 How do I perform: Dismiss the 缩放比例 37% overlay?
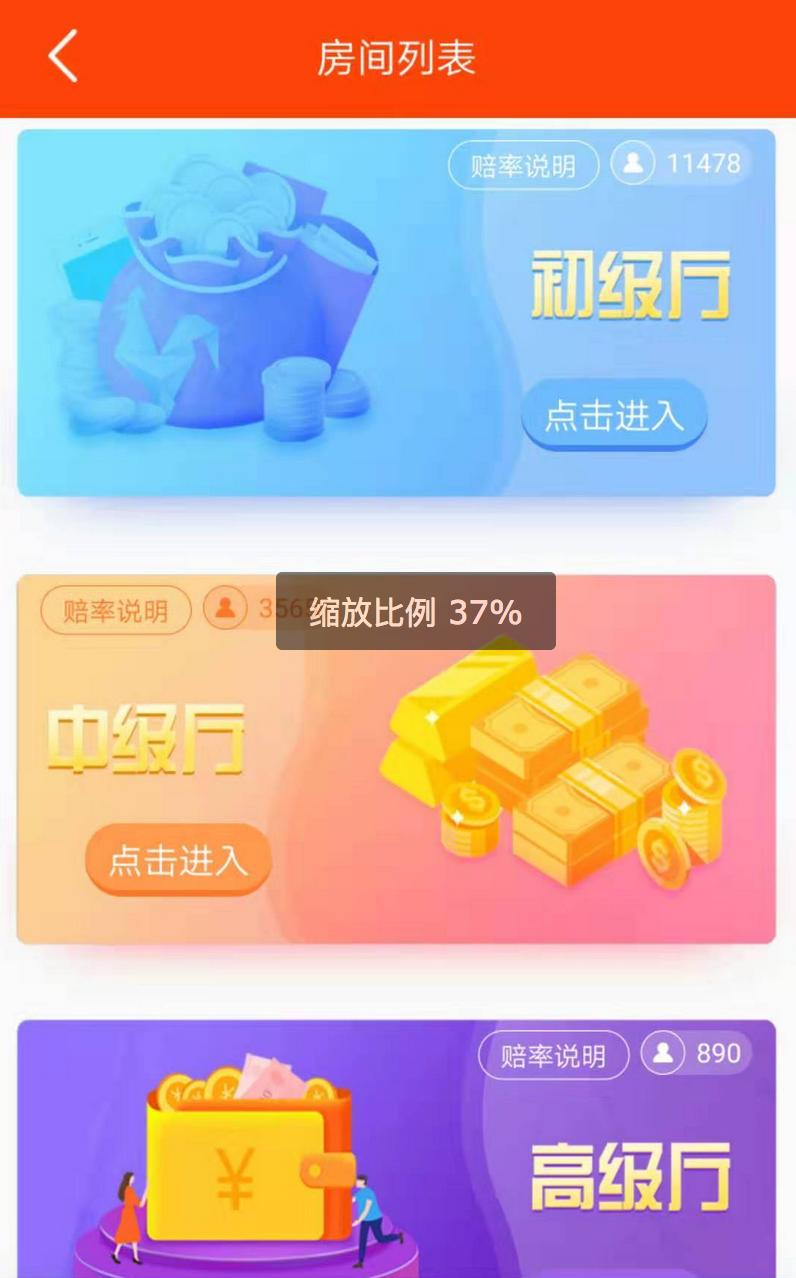[416, 610]
